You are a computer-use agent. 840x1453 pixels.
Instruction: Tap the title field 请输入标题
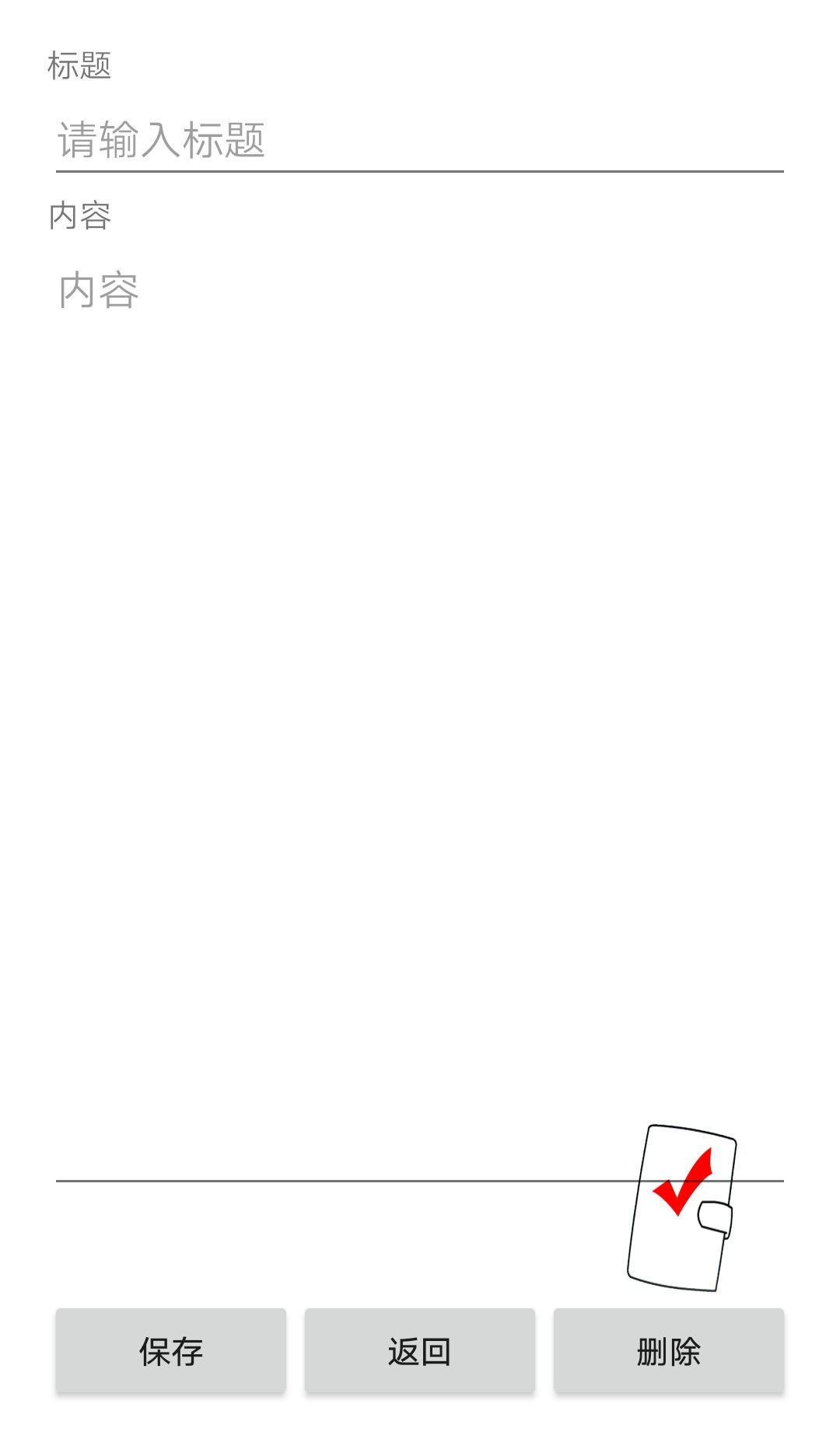click(x=418, y=141)
